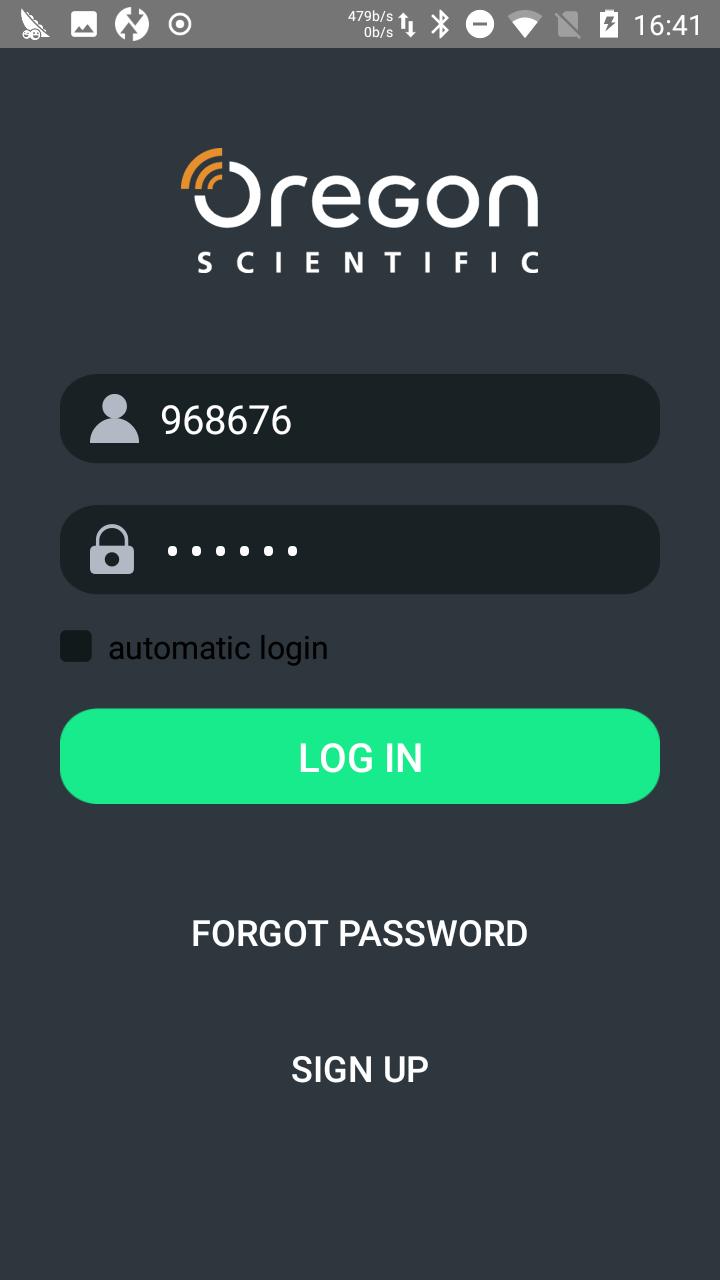Enable the automatic login checkbox
This screenshot has height=1280, width=720.
[76, 647]
